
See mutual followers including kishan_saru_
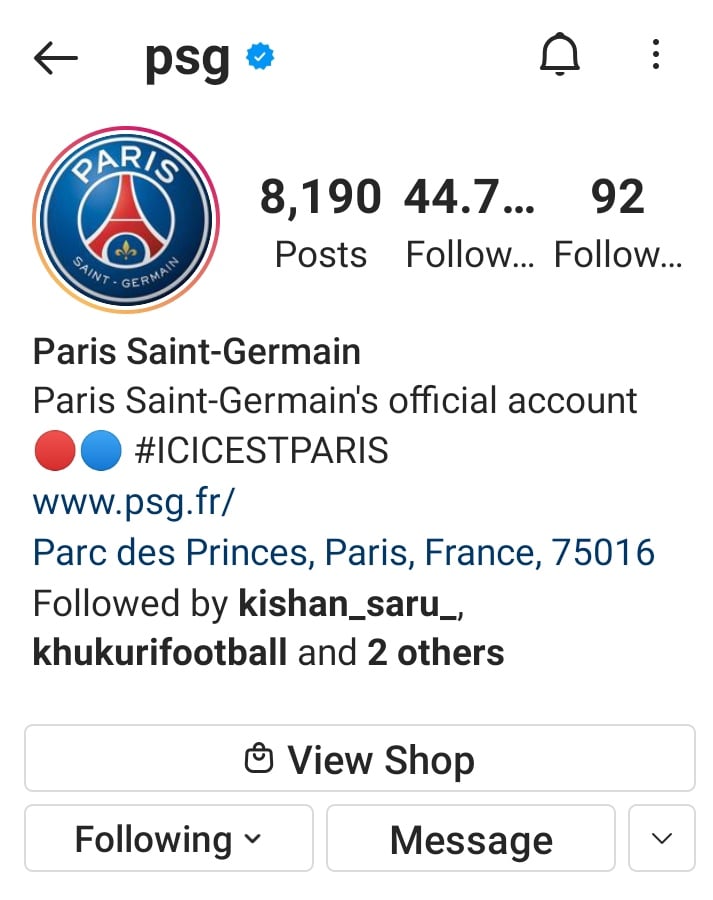[x=268, y=628]
